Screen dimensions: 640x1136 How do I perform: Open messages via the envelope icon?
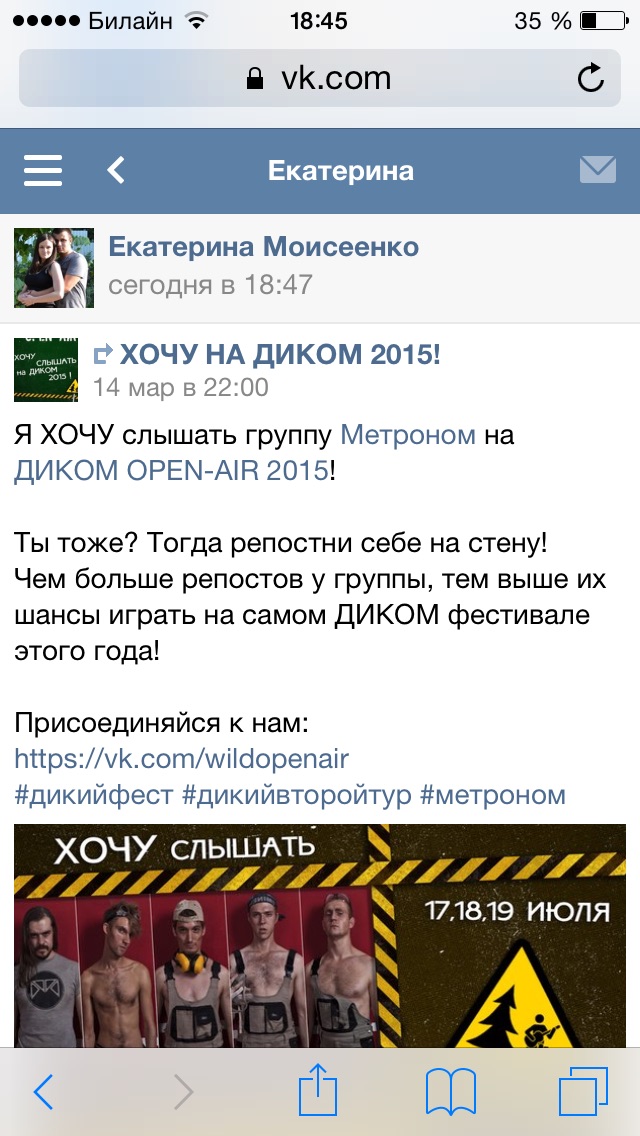click(x=597, y=170)
